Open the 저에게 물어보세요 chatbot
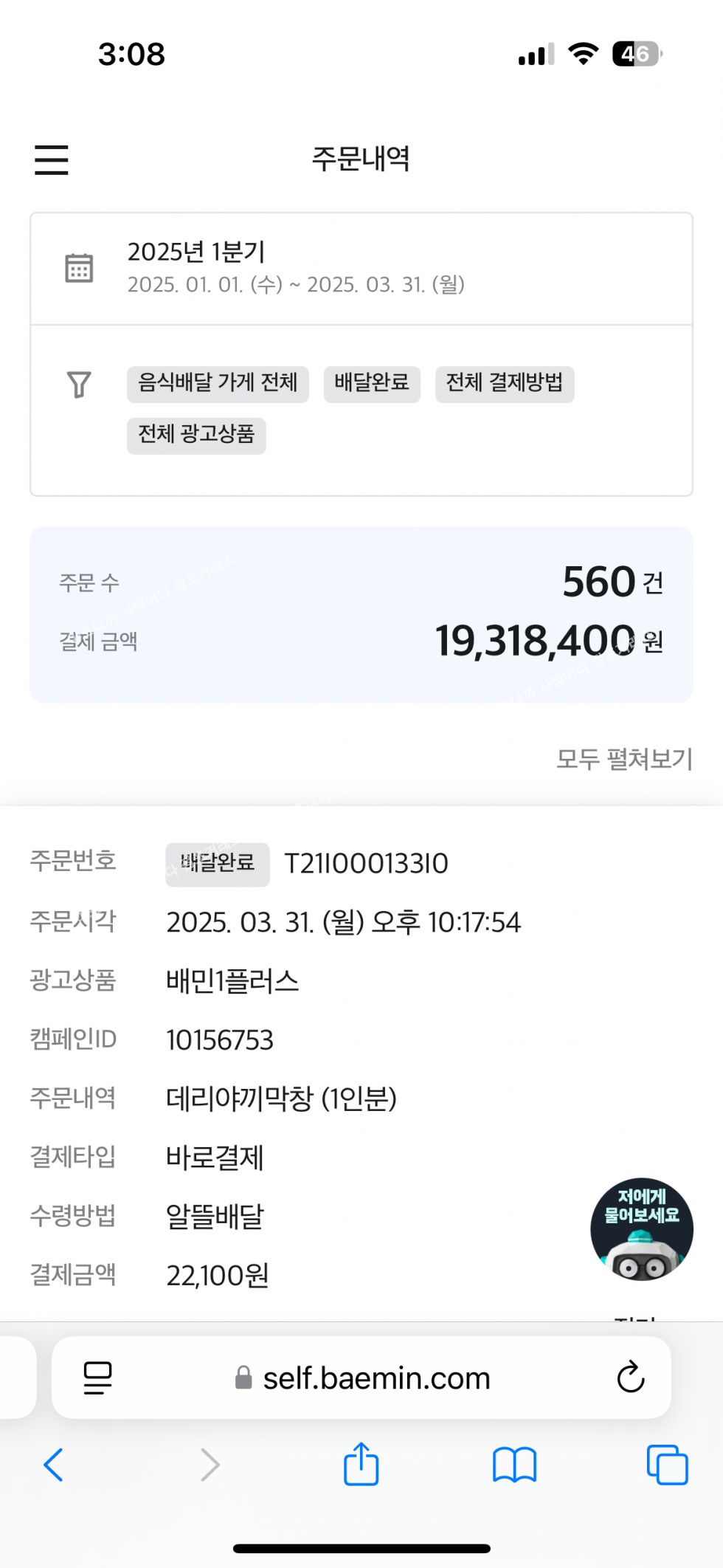Image resolution: width=723 pixels, height=1568 pixels. [x=642, y=1229]
